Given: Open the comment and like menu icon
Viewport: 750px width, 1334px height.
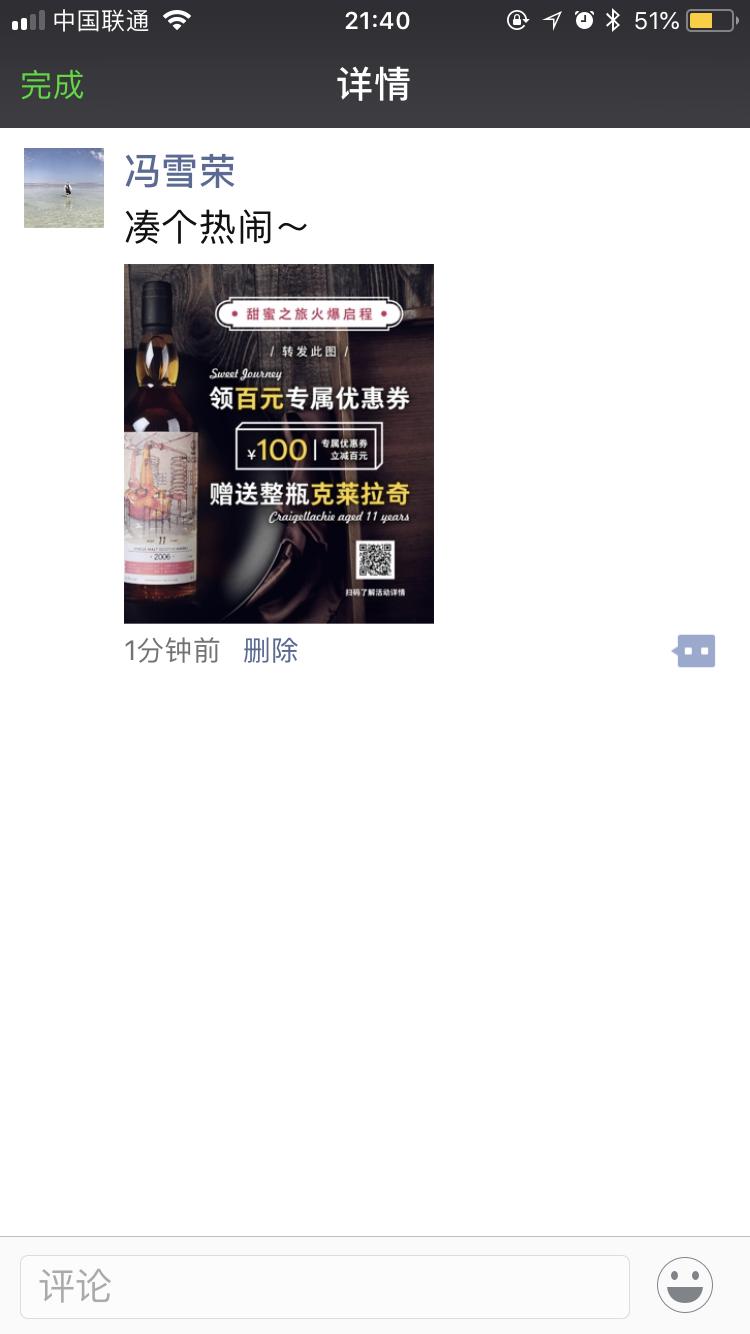Looking at the screenshot, I should coord(693,650).
